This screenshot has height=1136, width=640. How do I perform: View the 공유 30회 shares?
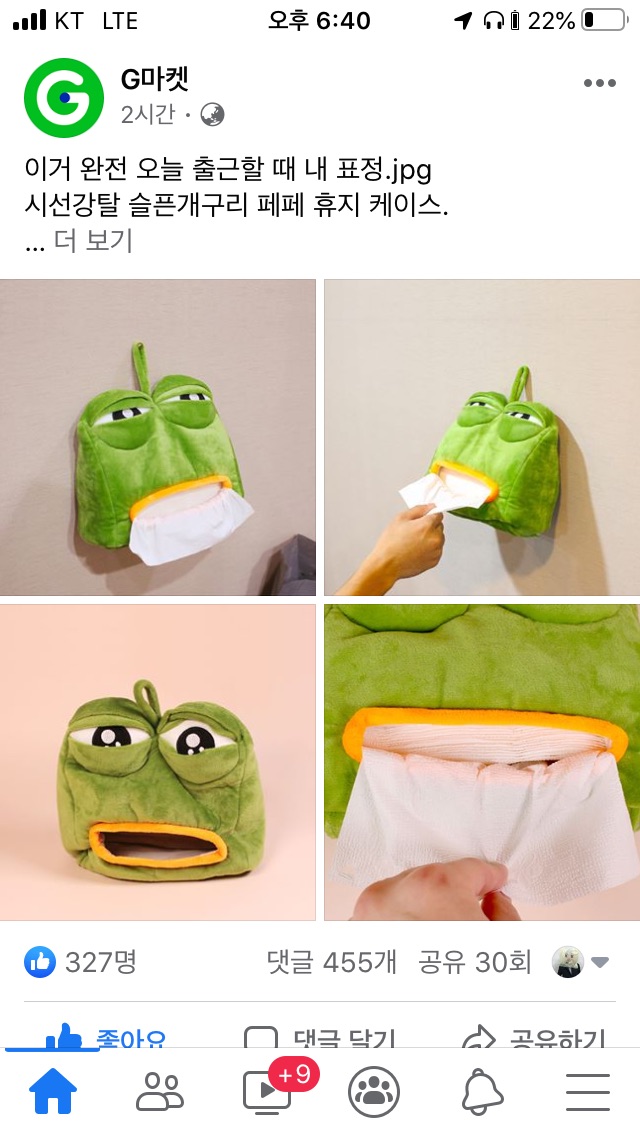tap(475, 962)
